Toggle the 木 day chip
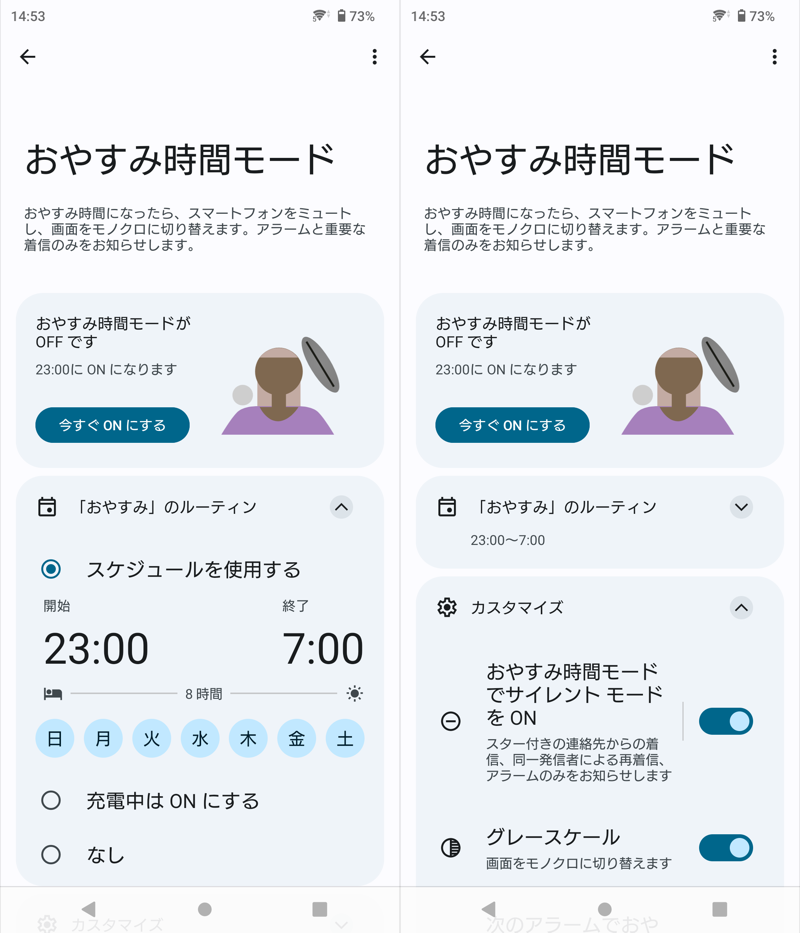Image resolution: width=800 pixels, height=933 pixels. (x=248, y=739)
